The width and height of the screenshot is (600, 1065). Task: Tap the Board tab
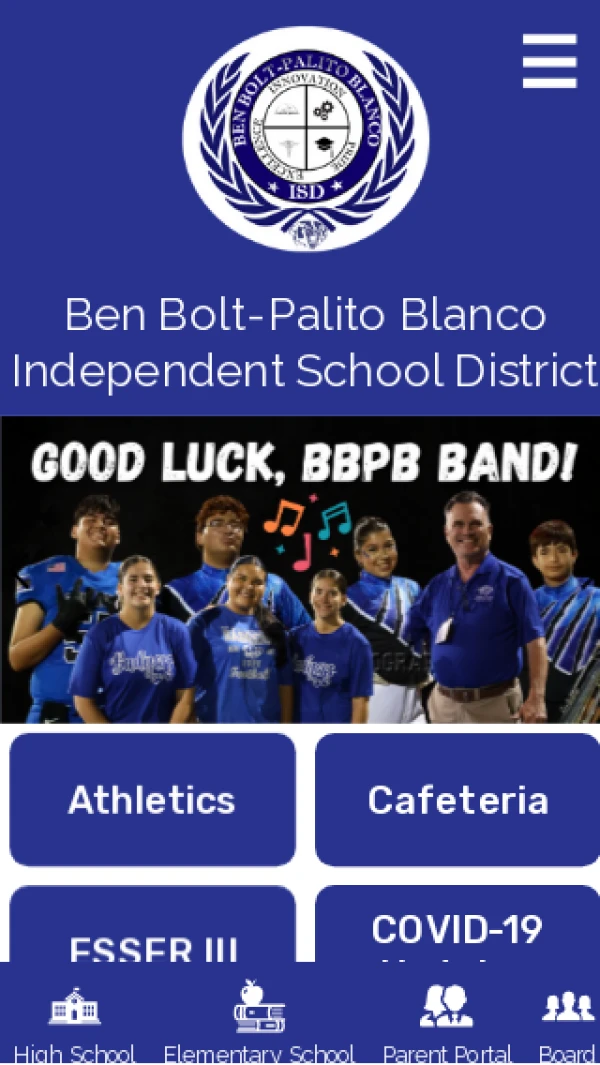click(x=567, y=1022)
